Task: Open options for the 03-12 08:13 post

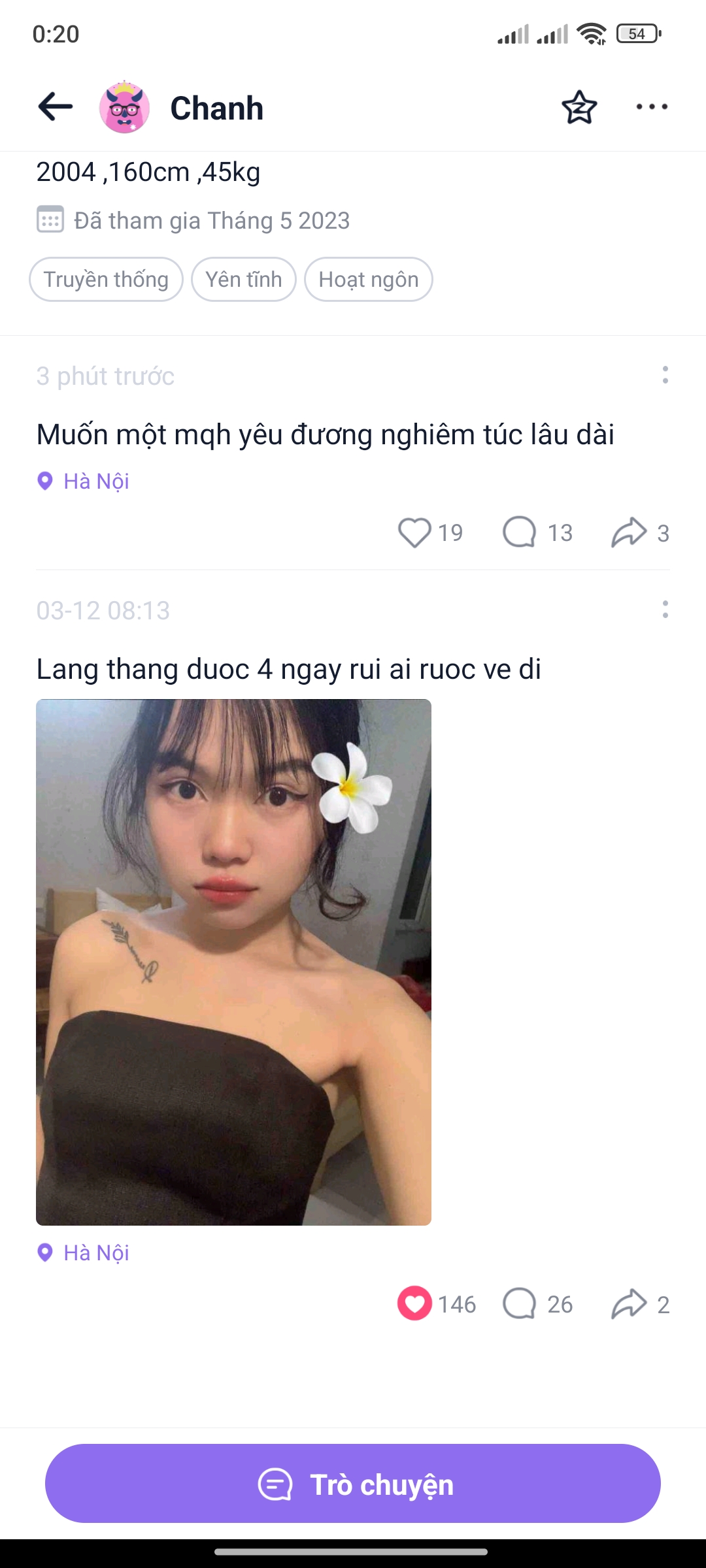Action: click(x=665, y=610)
